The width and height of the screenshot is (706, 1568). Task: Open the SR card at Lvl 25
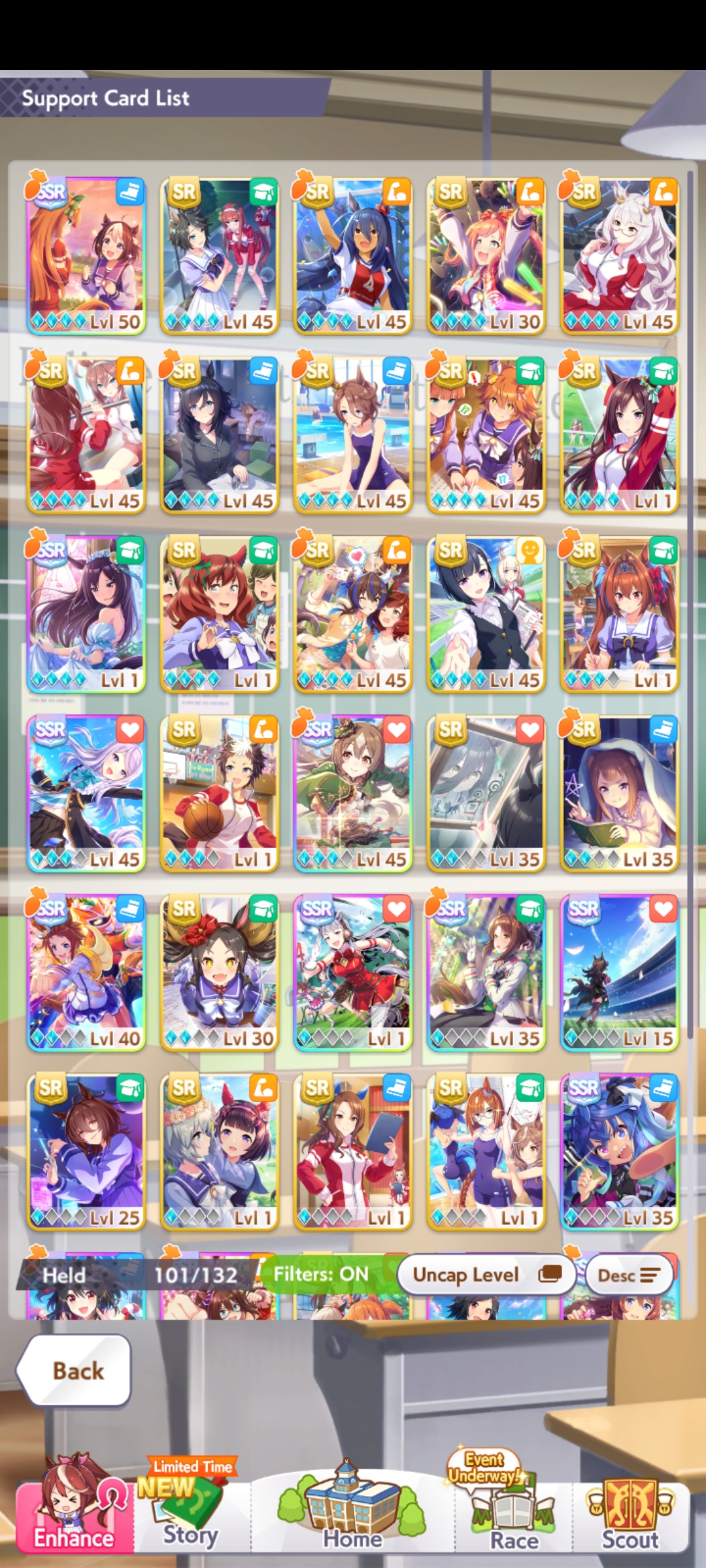pyautogui.click(x=86, y=1152)
